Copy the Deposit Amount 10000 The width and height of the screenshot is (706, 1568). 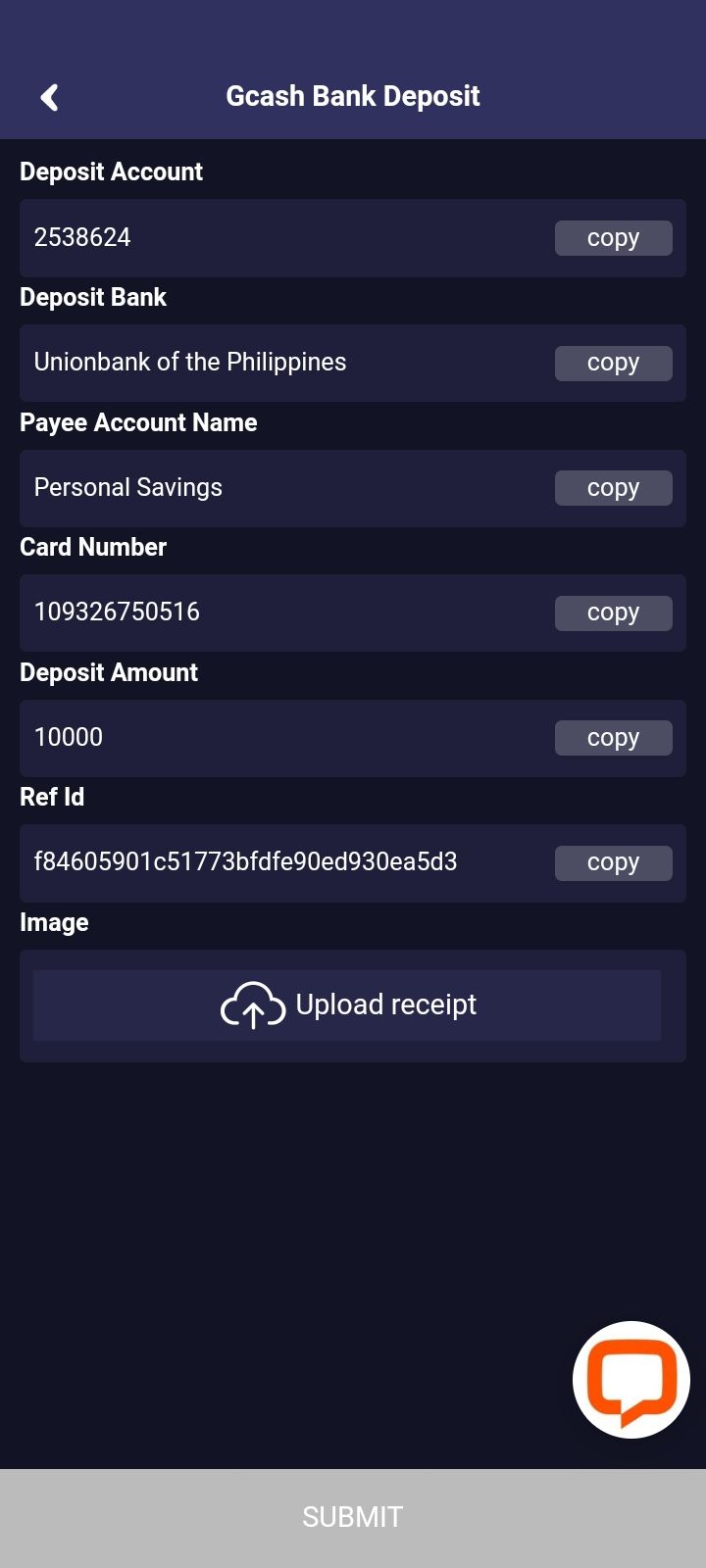(x=613, y=738)
